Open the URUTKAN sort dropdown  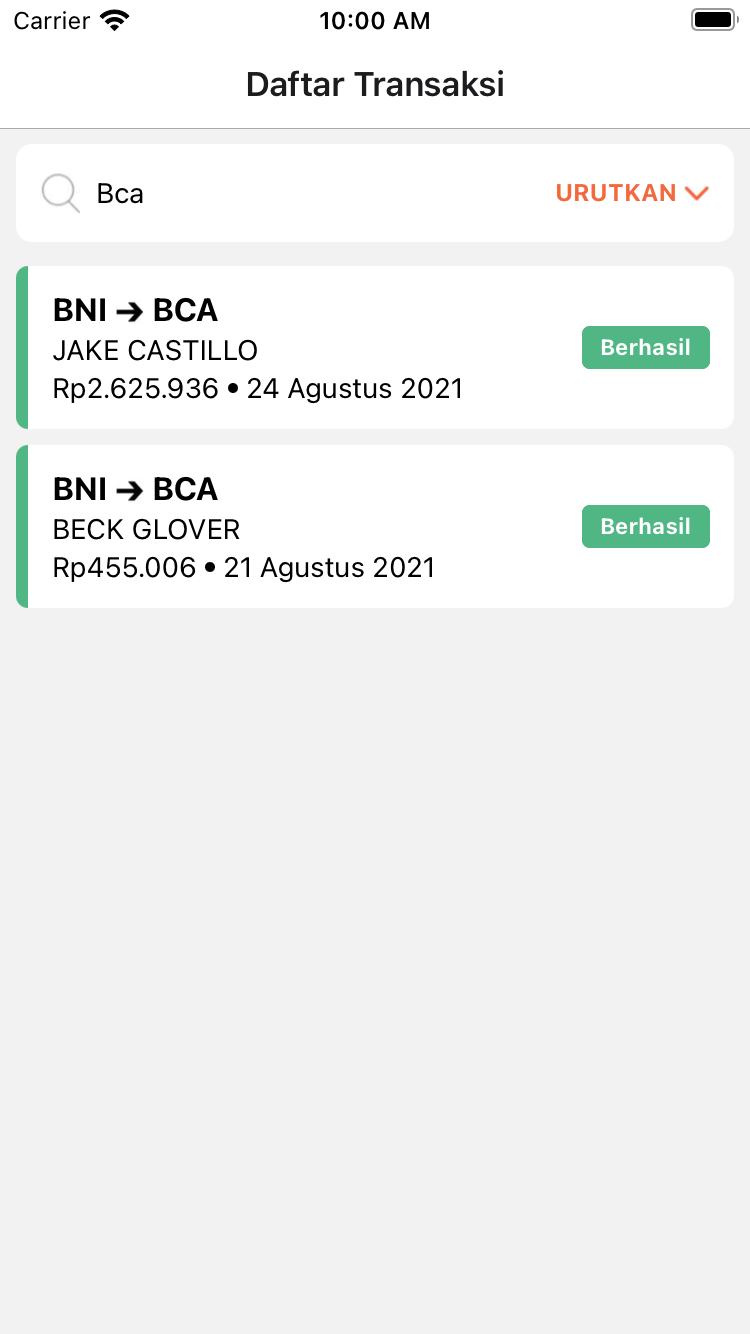(x=632, y=193)
